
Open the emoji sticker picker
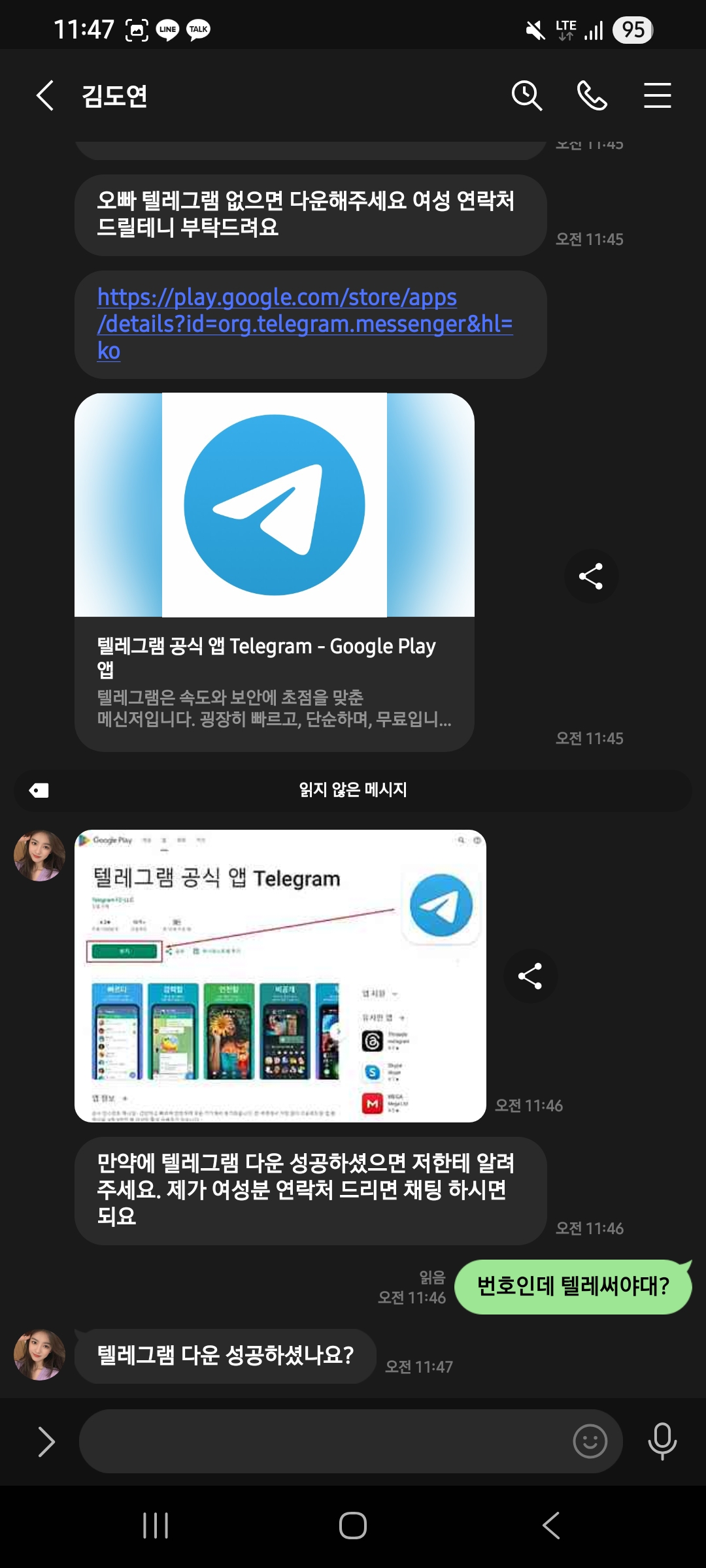590,1441
